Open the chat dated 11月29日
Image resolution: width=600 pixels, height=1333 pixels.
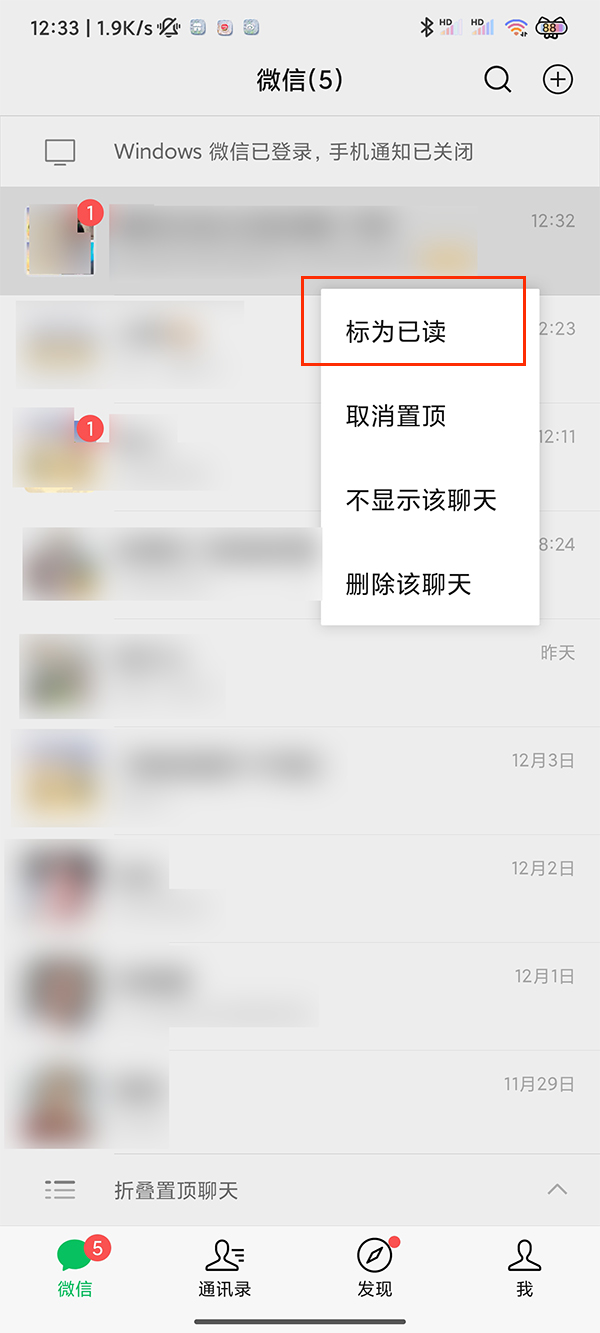300,1100
